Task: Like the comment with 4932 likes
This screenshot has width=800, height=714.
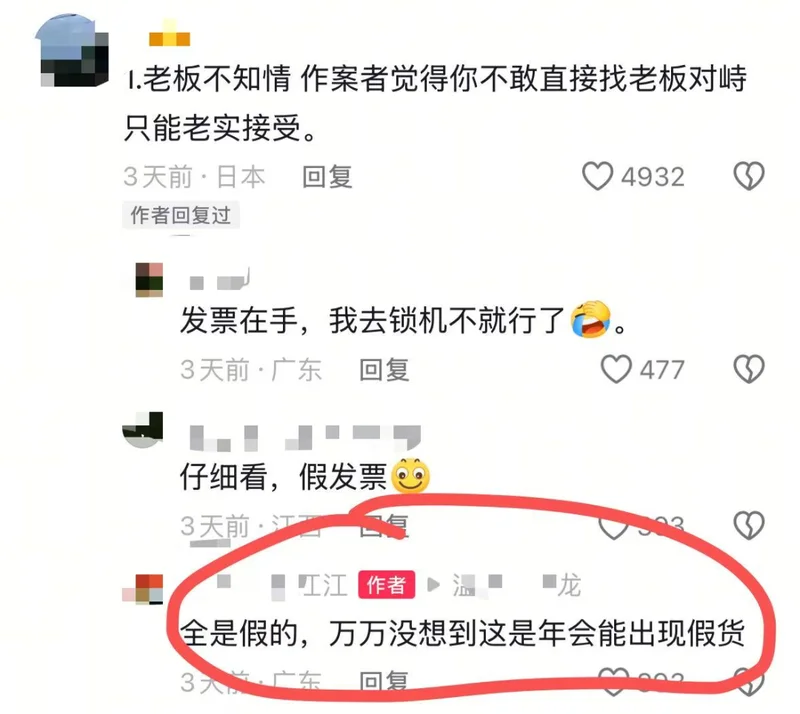Action: pos(598,177)
